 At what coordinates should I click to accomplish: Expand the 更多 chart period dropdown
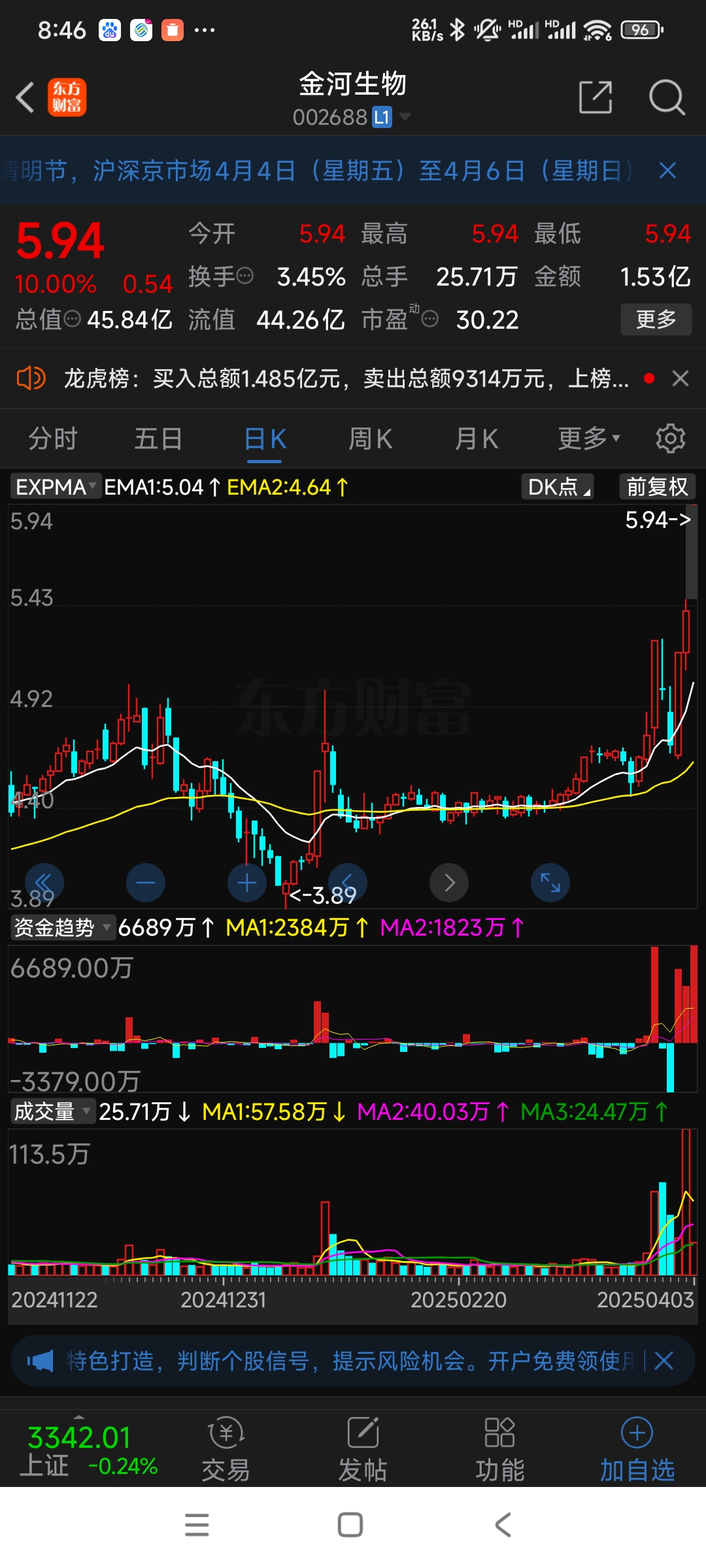point(588,439)
